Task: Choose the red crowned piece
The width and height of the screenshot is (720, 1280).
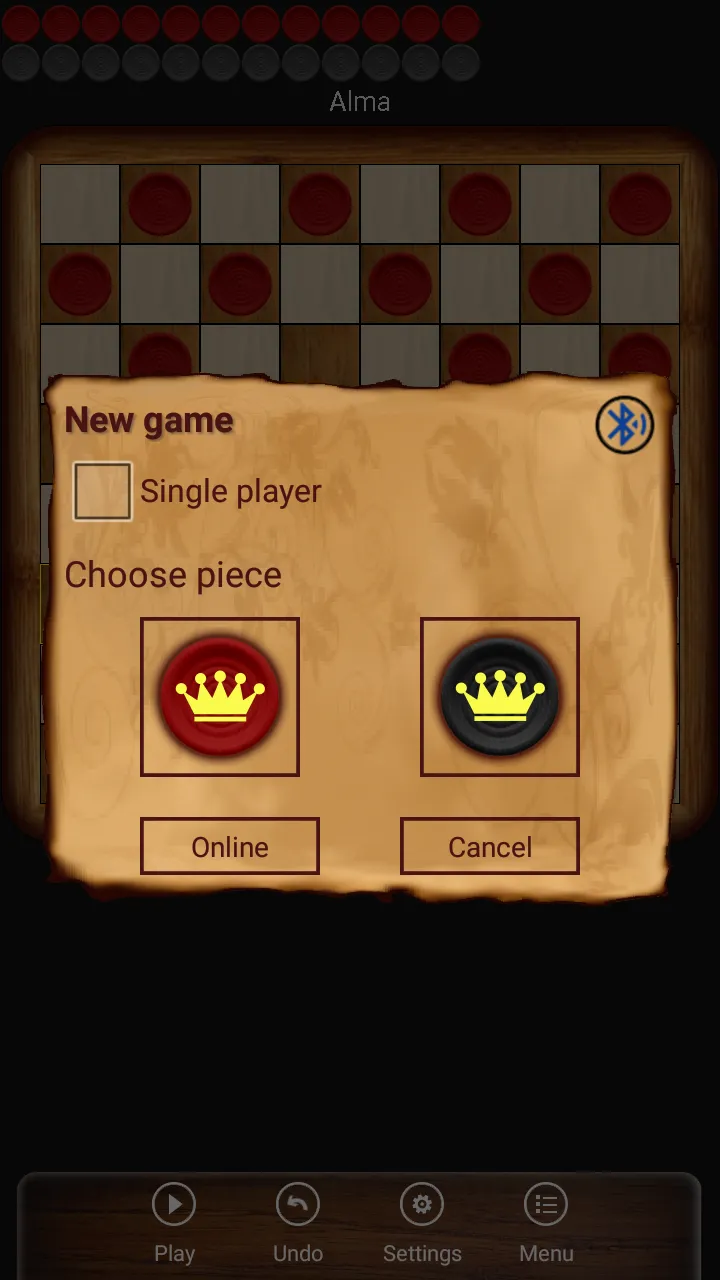Action: [220, 696]
